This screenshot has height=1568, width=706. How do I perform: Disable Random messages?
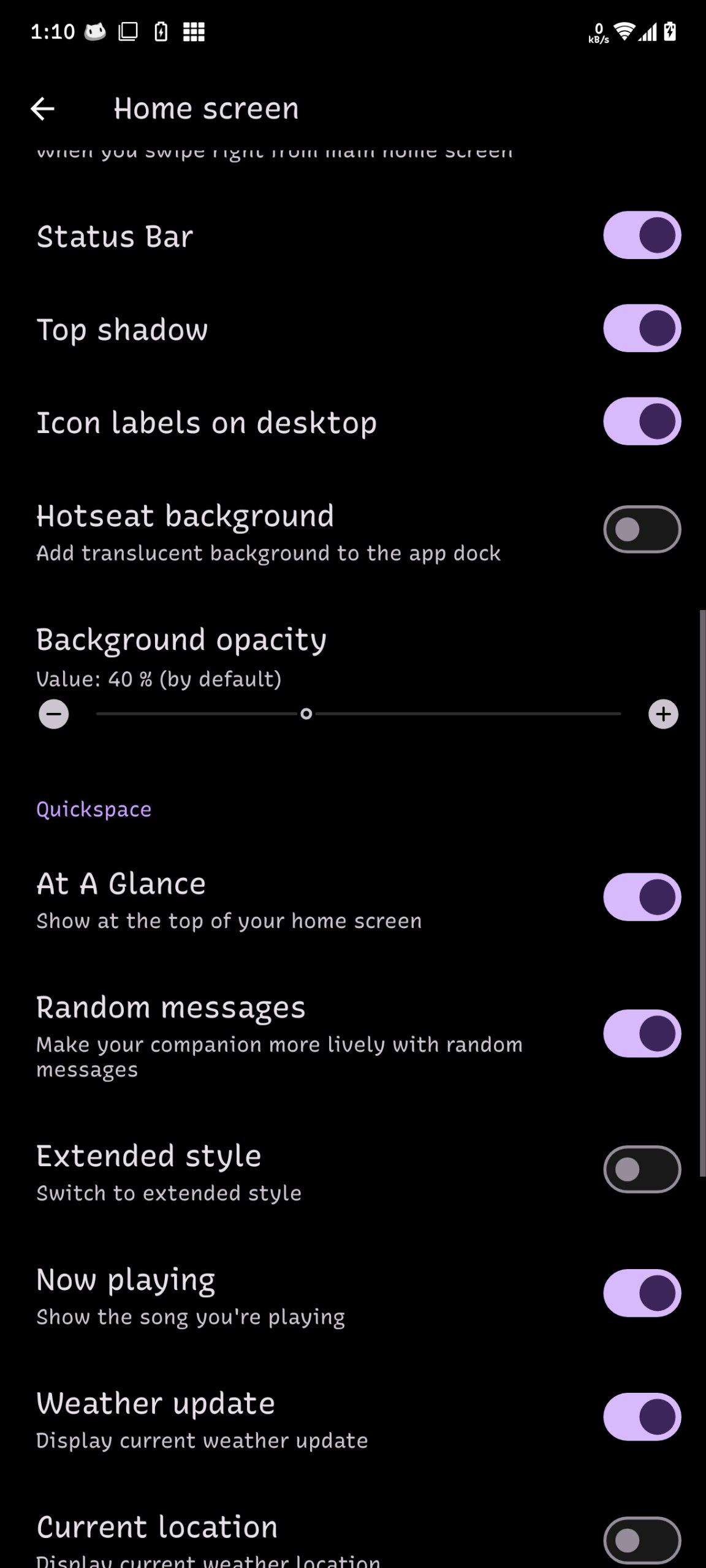click(642, 1034)
